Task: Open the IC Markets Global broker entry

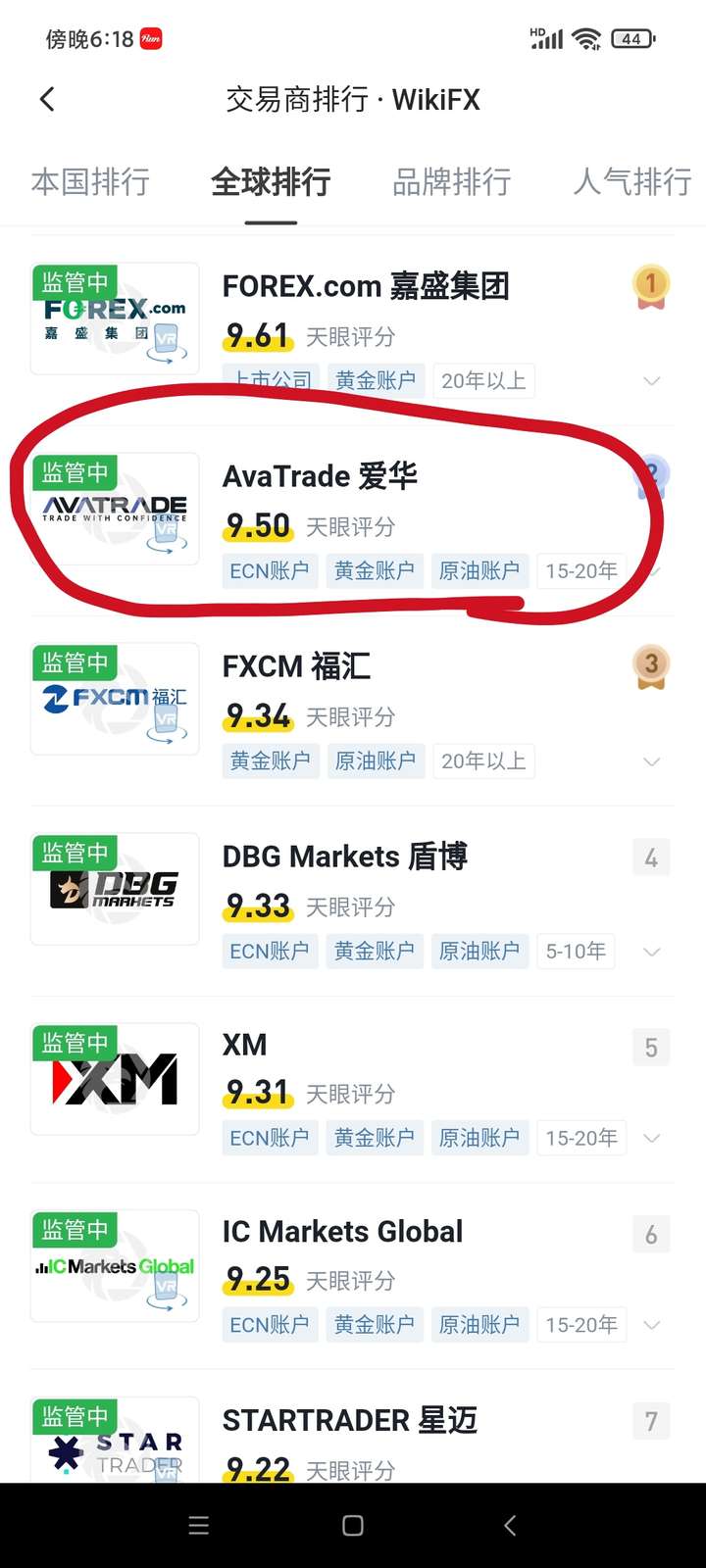Action: coord(342,1232)
